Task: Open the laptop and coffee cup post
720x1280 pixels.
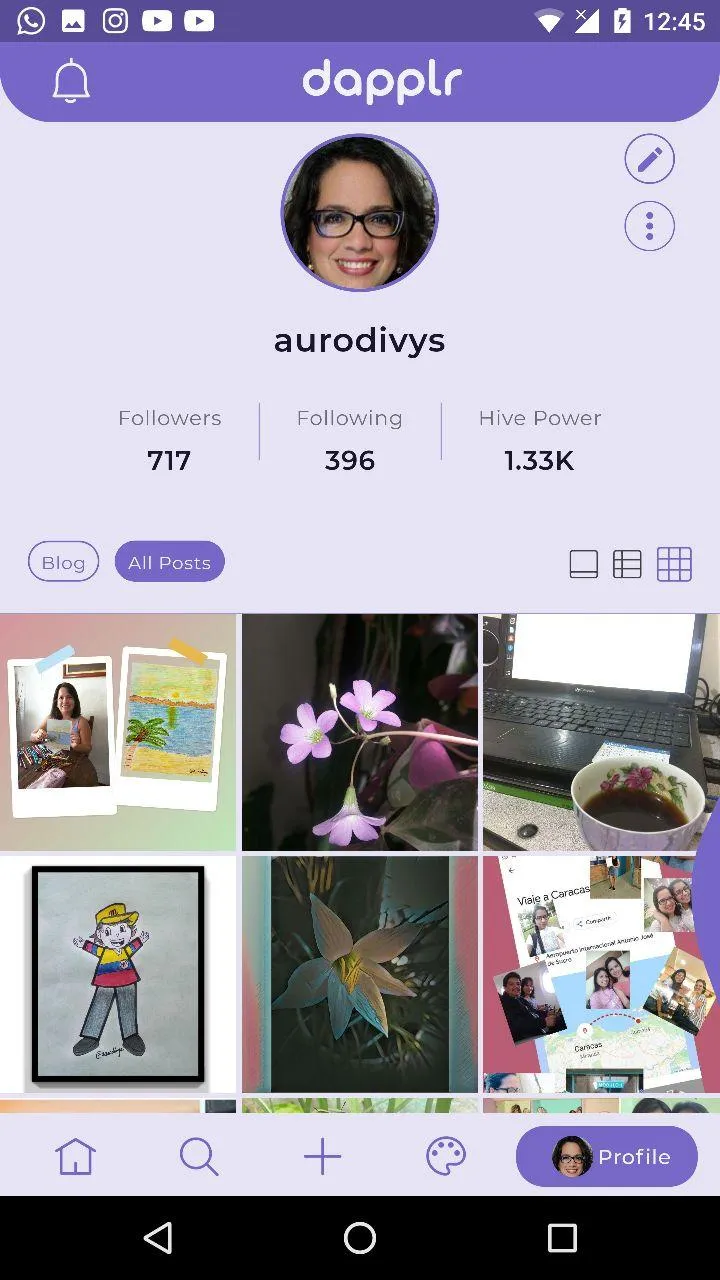Action: coord(598,732)
